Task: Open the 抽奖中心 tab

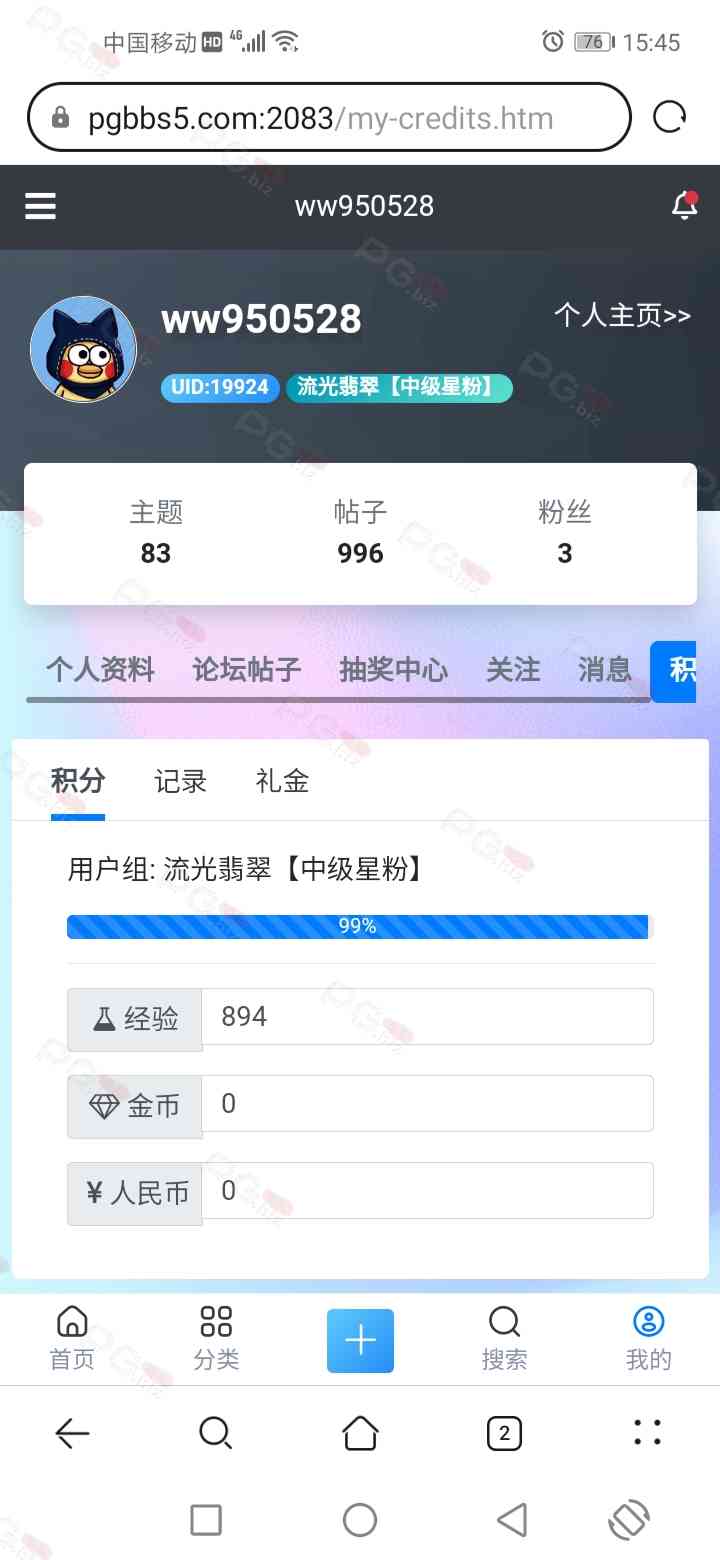Action: click(x=393, y=669)
